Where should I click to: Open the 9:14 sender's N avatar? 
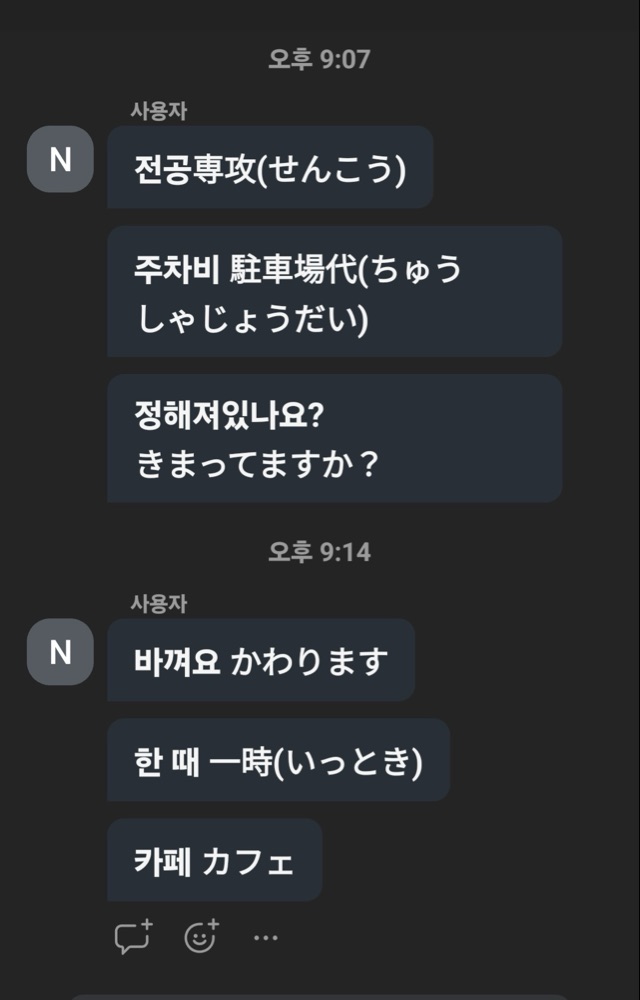(61, 652)
